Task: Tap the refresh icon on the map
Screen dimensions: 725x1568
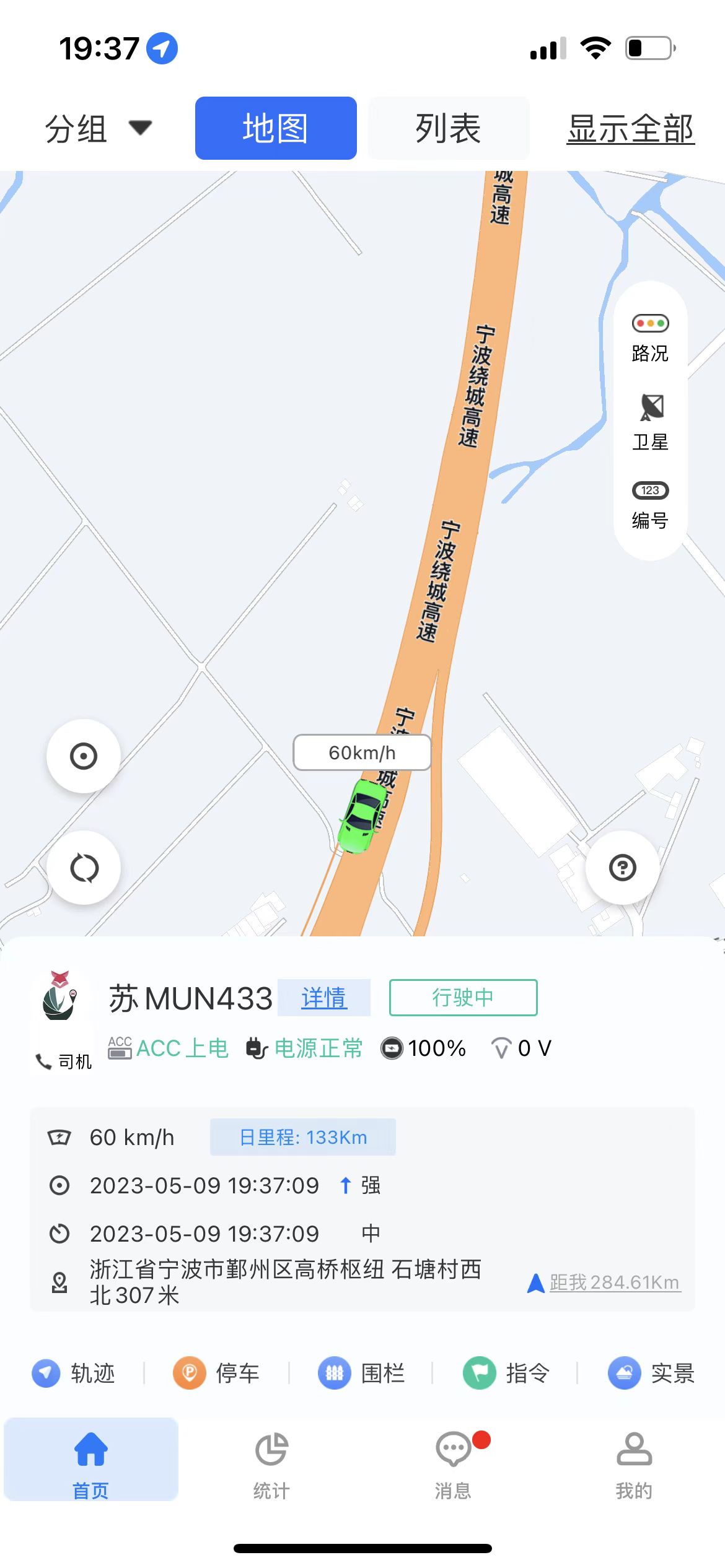Action: (84, 868)
